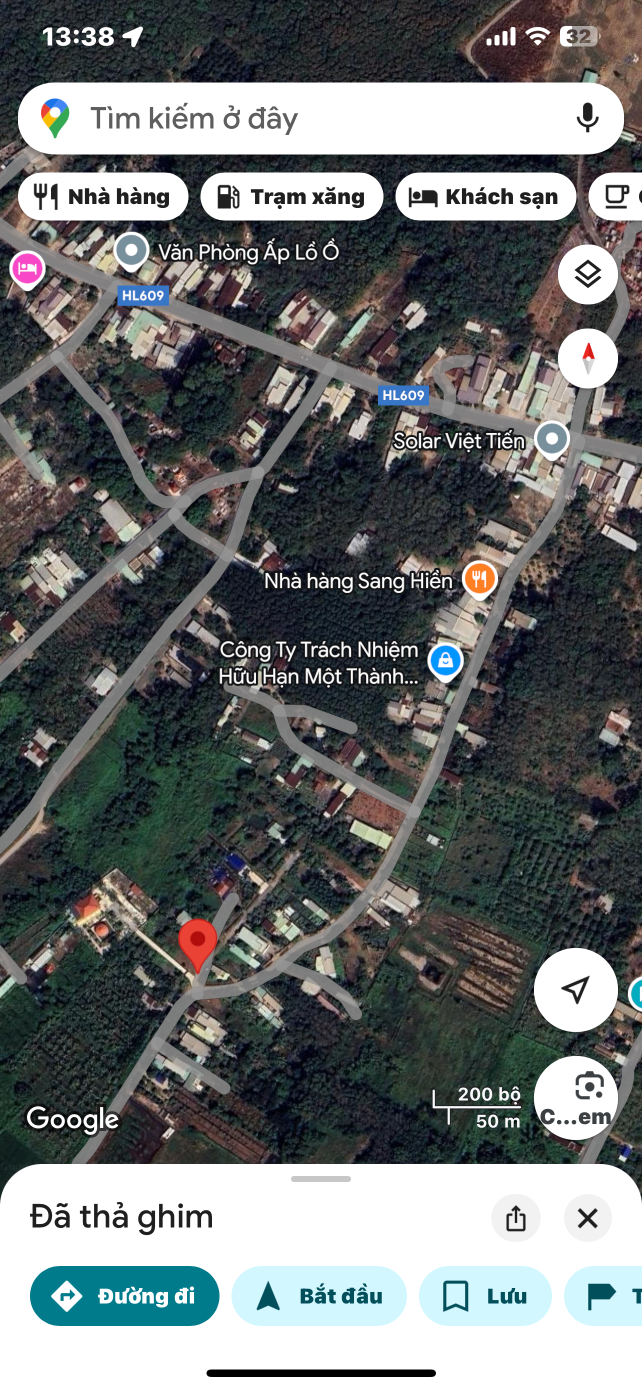Select the Văn Phòng Ấp Lồ Ồ marker
Image resolution: width=642 pixels, height=1389 pixels.
click(x=131, y=251)
